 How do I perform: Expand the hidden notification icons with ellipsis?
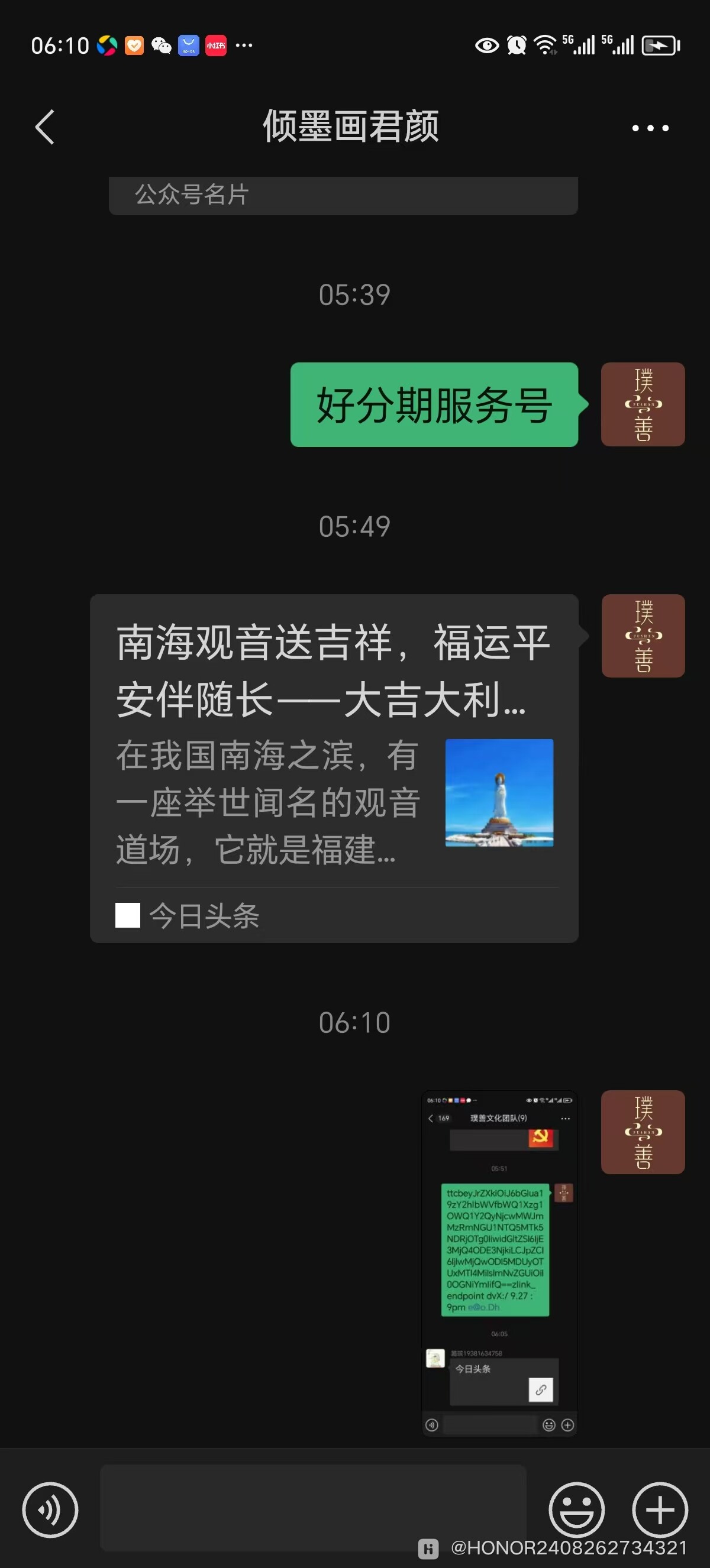[x=244, y=46]
